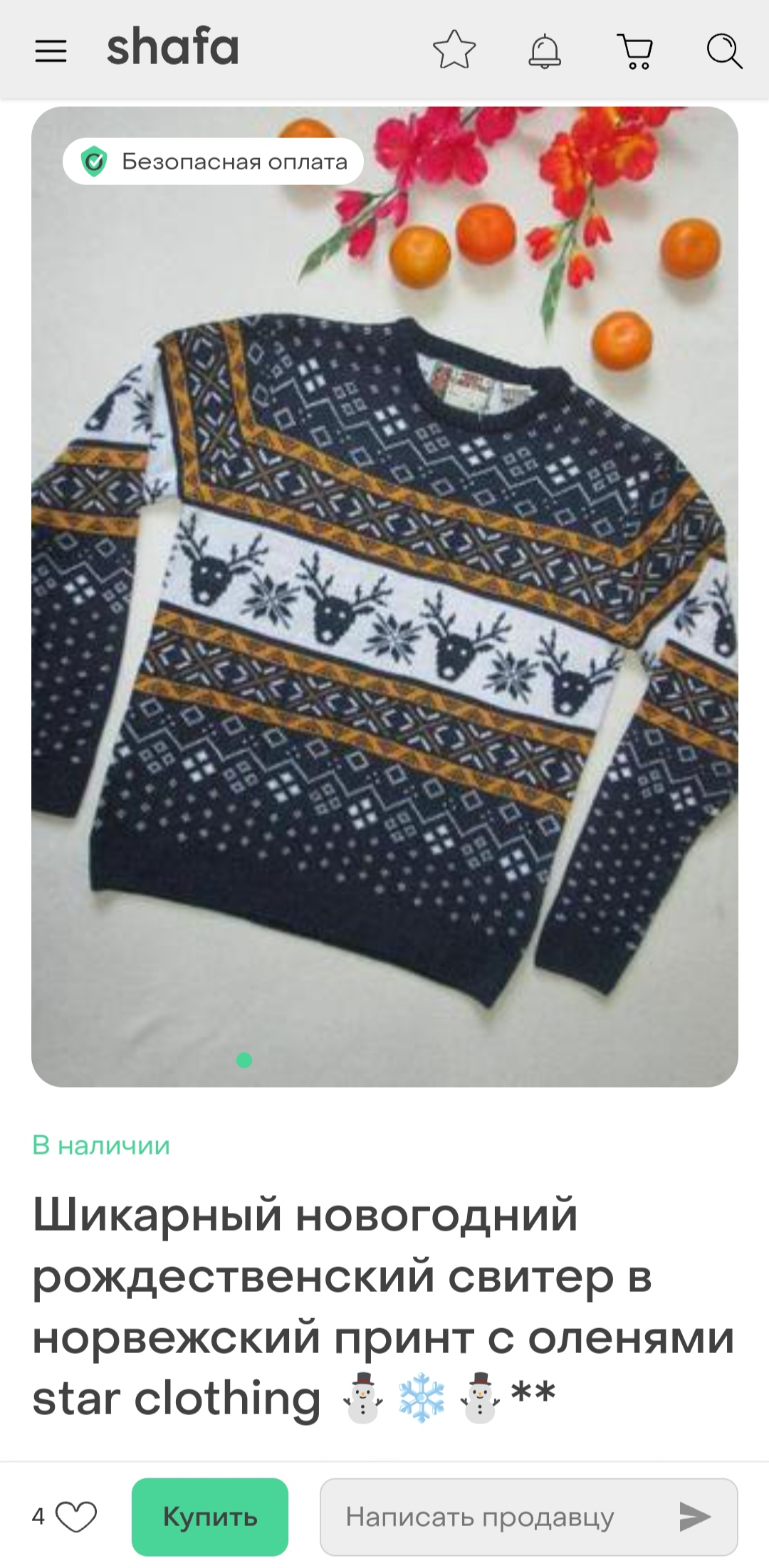Tap the Купить button
Screen dimensions: 769x1568
pyautogui.click(x=209, y=1517)
